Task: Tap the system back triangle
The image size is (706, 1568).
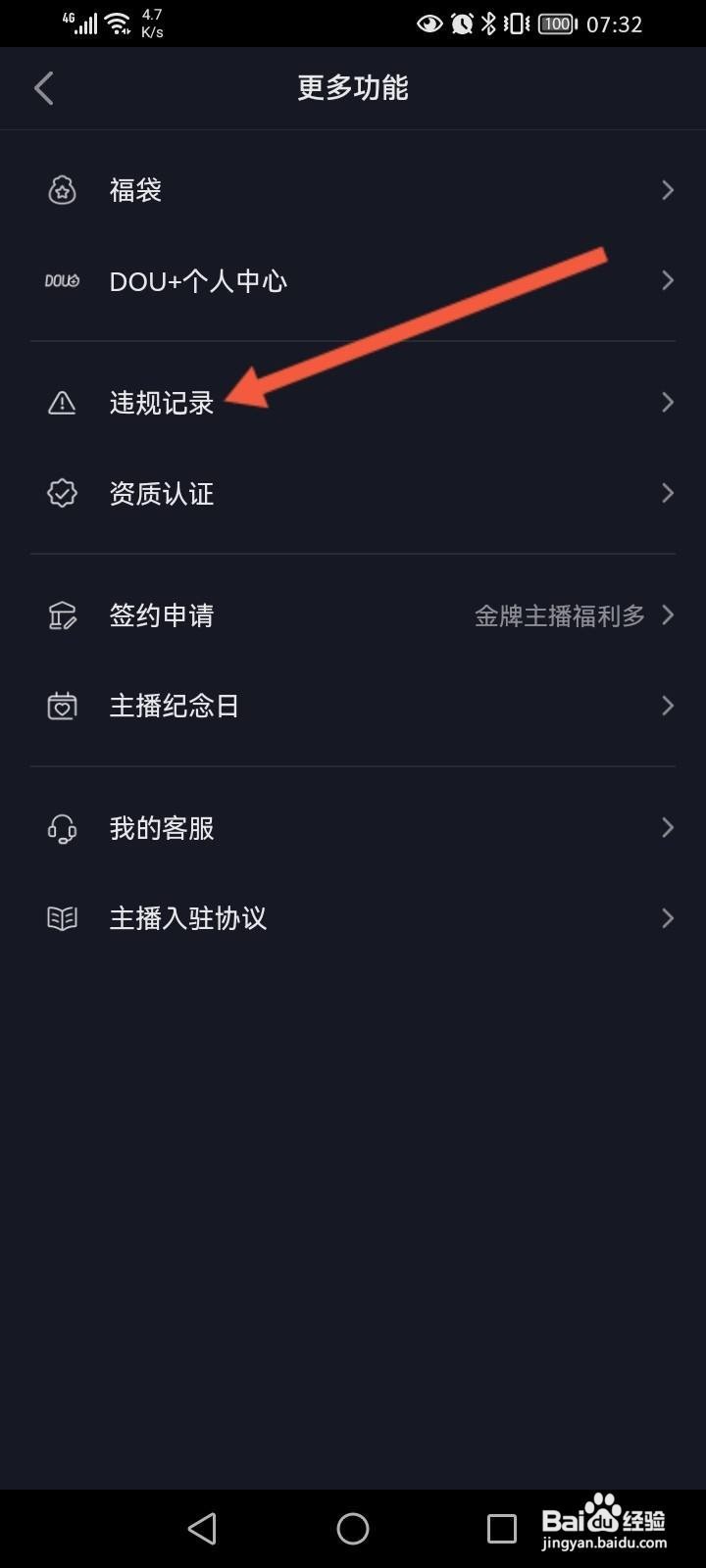Action: pos(202,1528)
